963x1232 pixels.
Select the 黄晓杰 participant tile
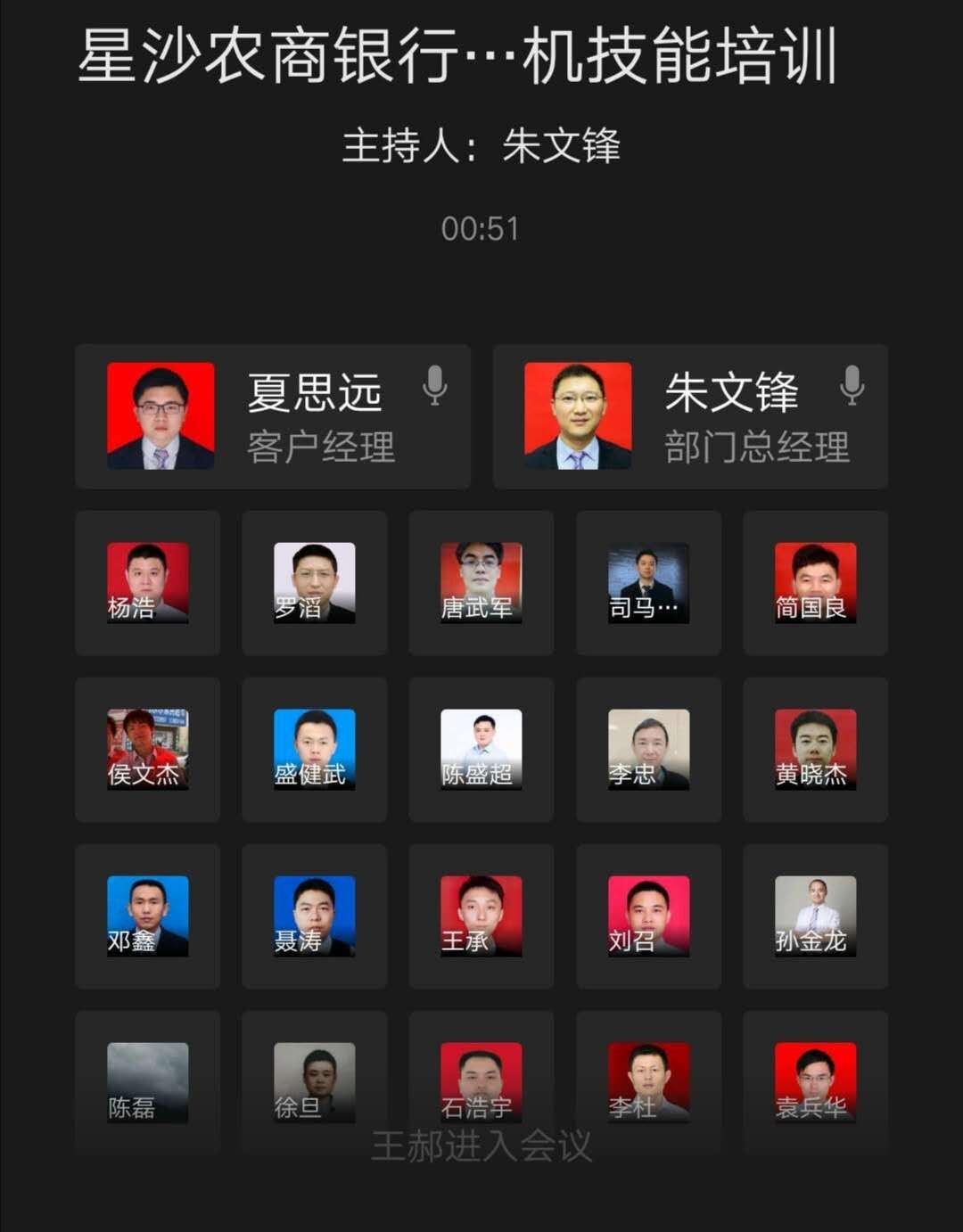pyautogui.click(x=815, y=750)
